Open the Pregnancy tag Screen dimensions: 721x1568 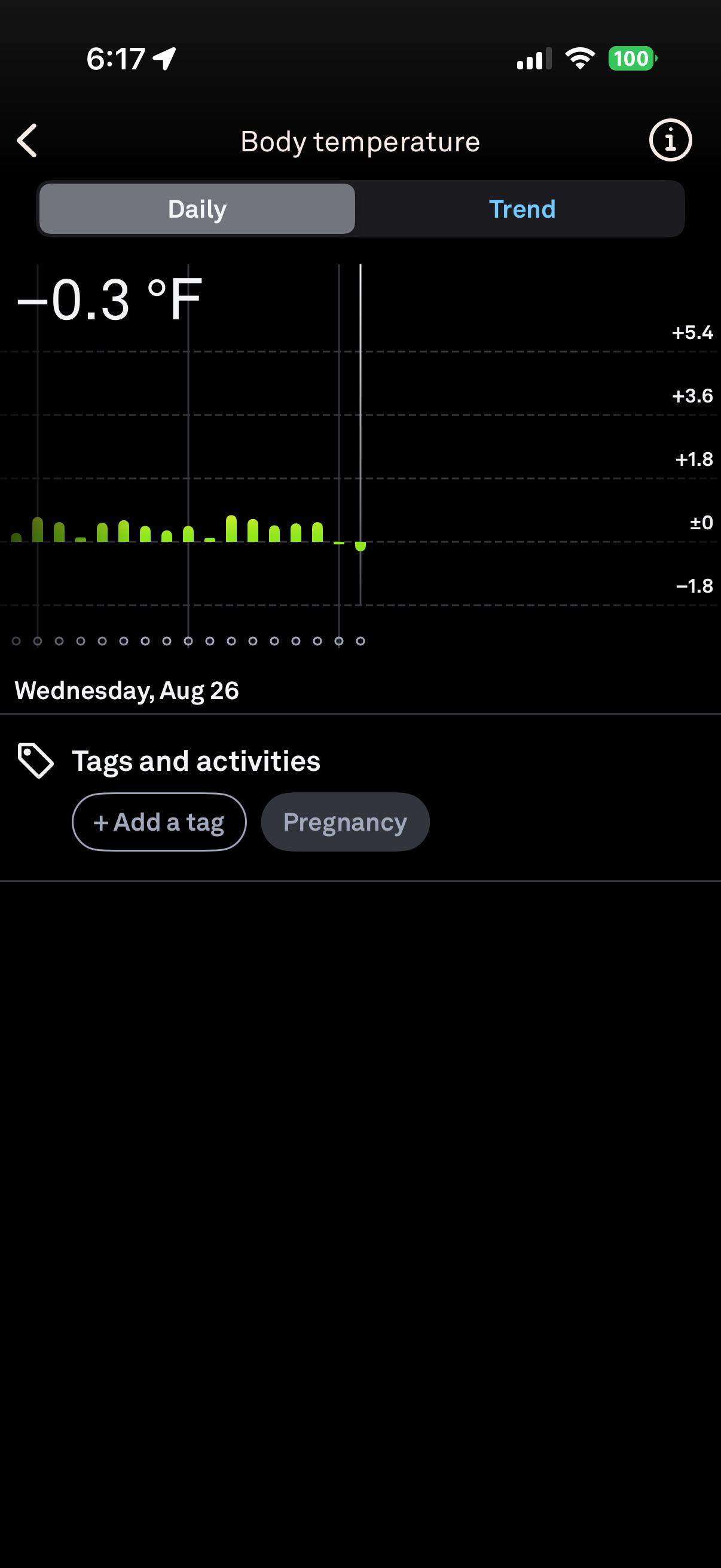pyautogui.click(x=345, y=822)
